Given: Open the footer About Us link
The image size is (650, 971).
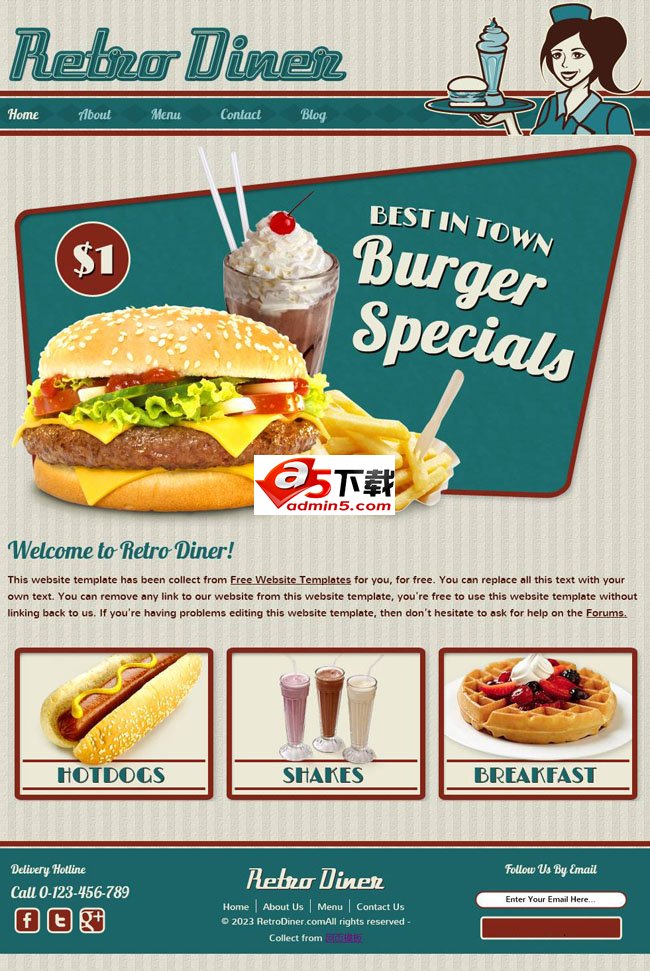Looking at the screenshot, I should [x=283, y=907].
